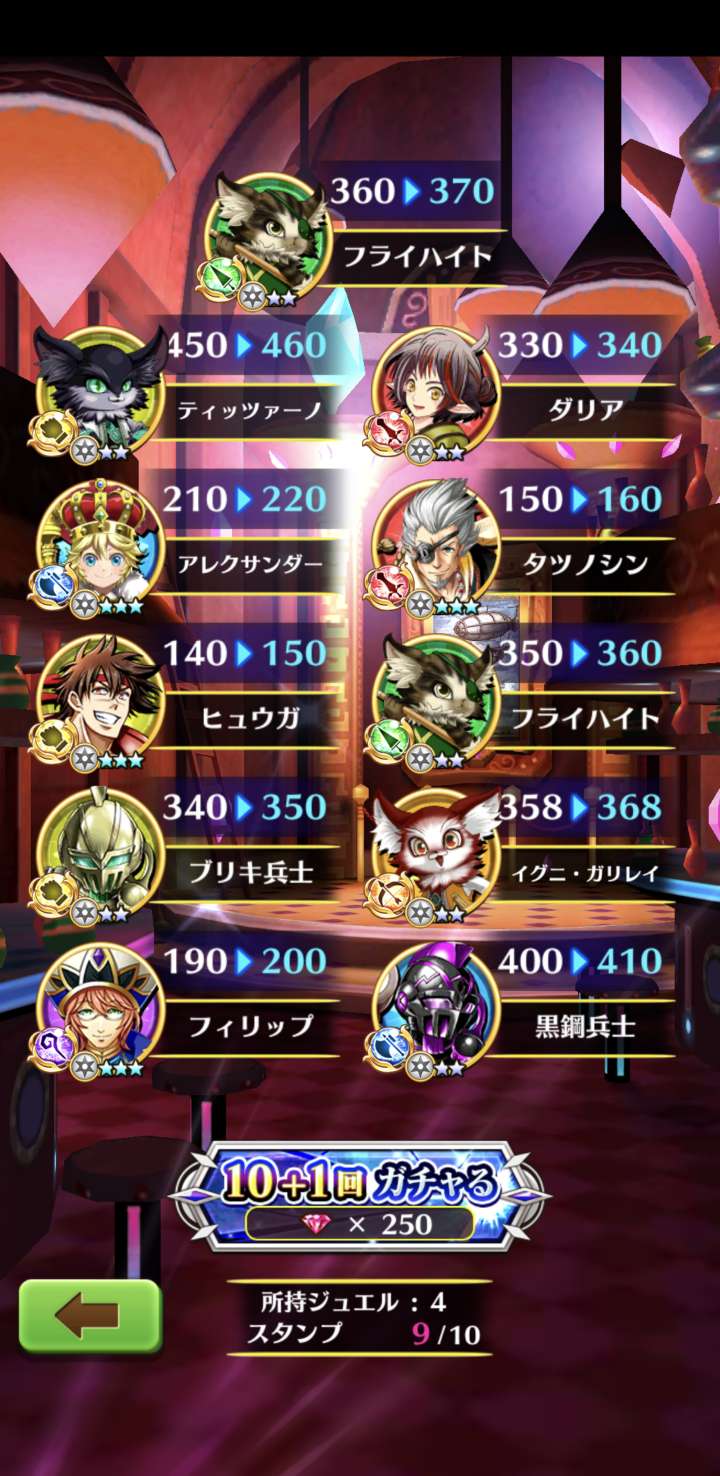The height and width of the screenshot is (1476, 720).
Task: Select フィリップ character portrait
Action: (100, 1006)
